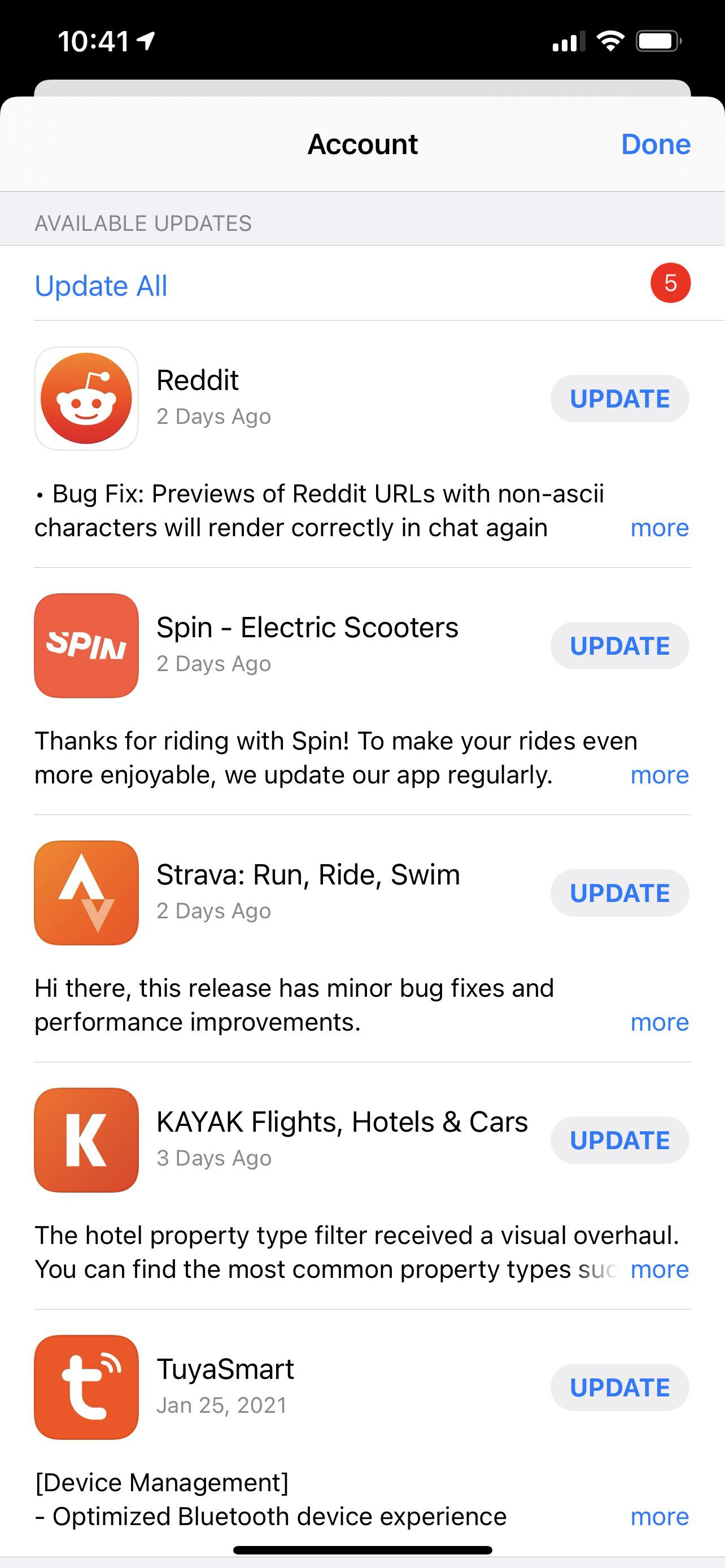Tap the battery indicator in status bar
Viewport: 725px width, 1568px height.
(x=656, y=40)
